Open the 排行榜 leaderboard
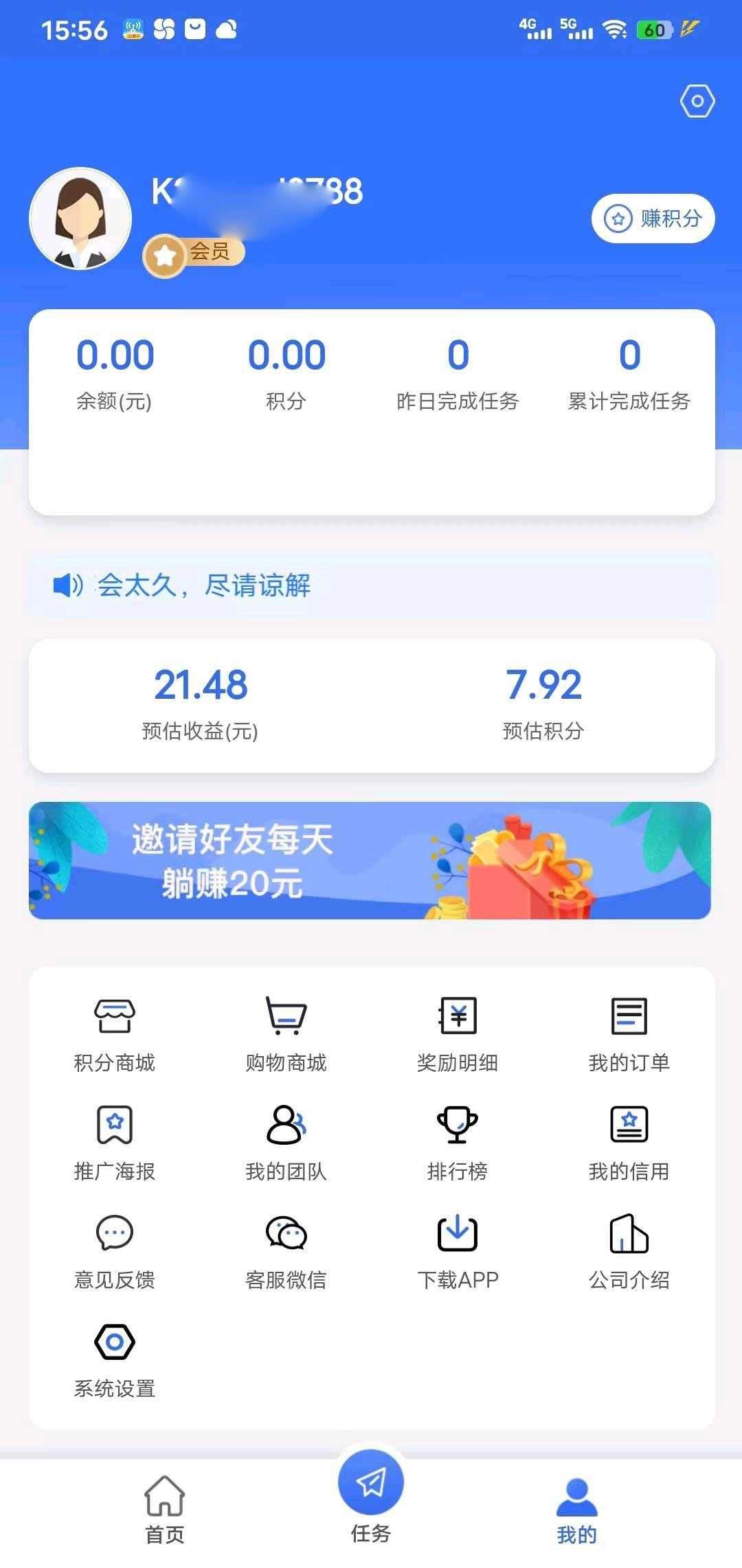 (458, 1142)
